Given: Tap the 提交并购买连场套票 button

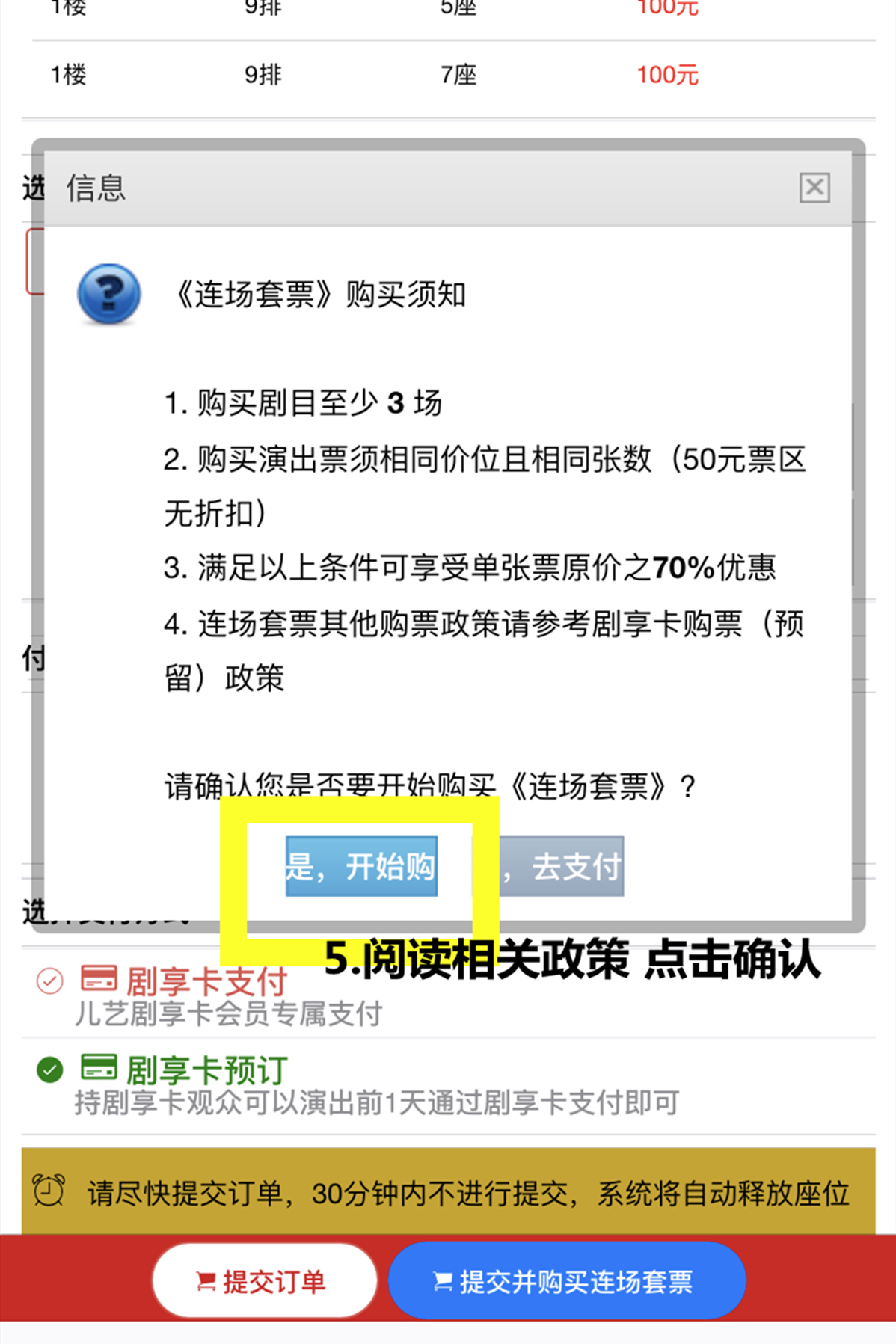Looking at the screenshot, I should coord(566,1280).
